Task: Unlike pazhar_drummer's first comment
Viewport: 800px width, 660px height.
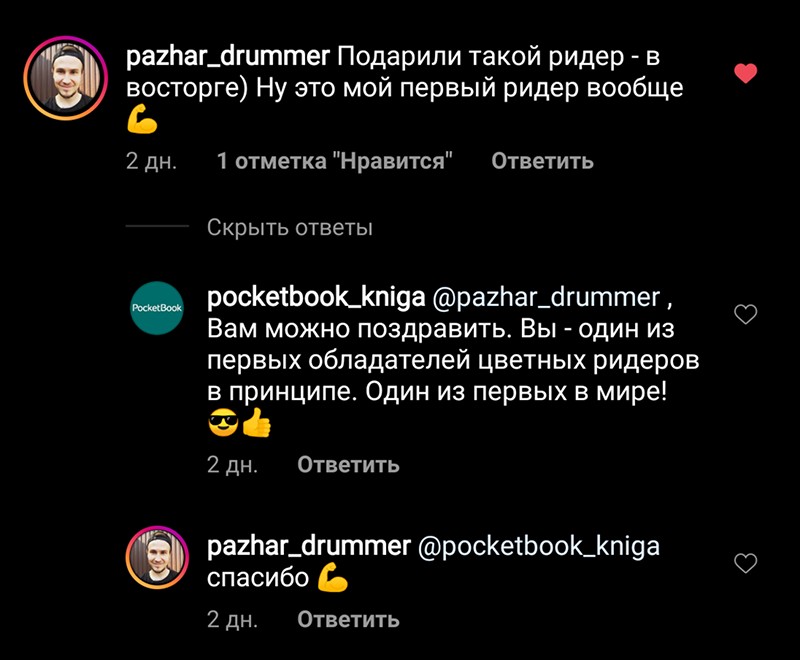Action: (745, 73)
